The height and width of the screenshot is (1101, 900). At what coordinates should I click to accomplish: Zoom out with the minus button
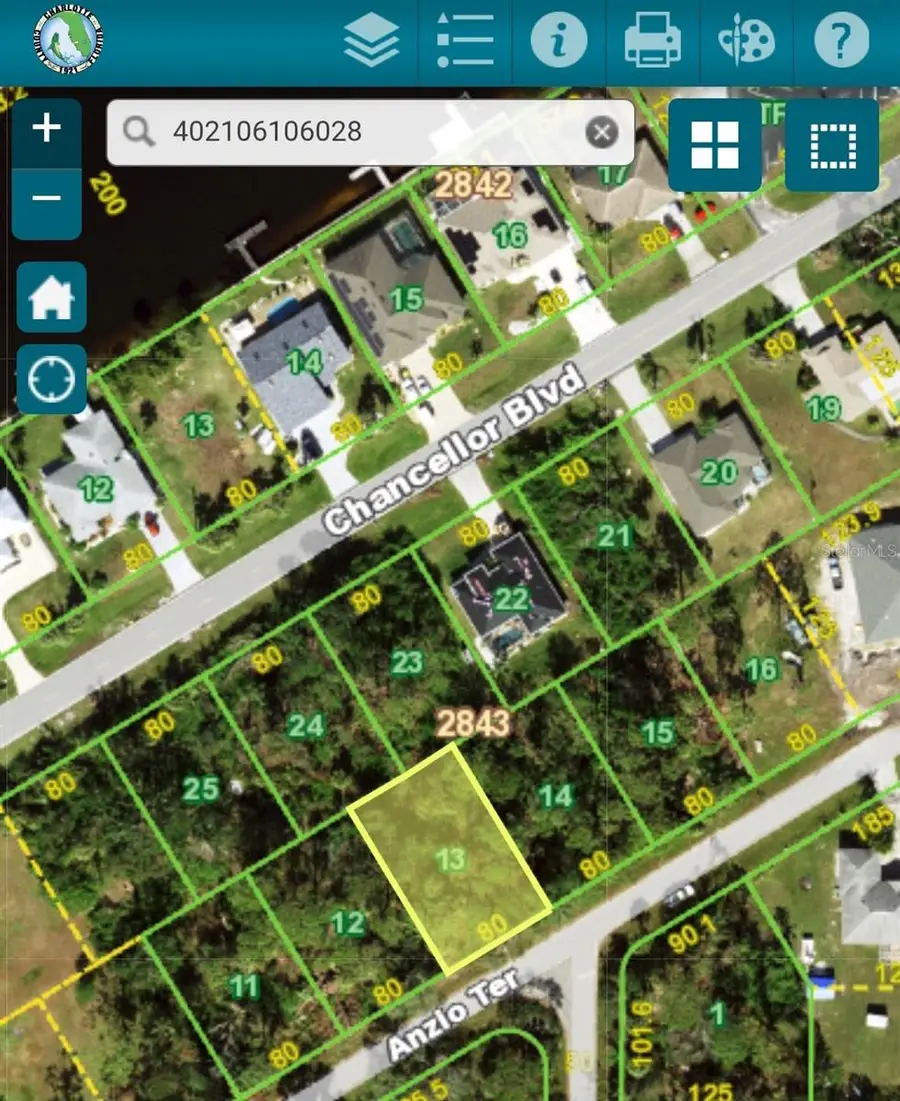click(x=46, y=198)
